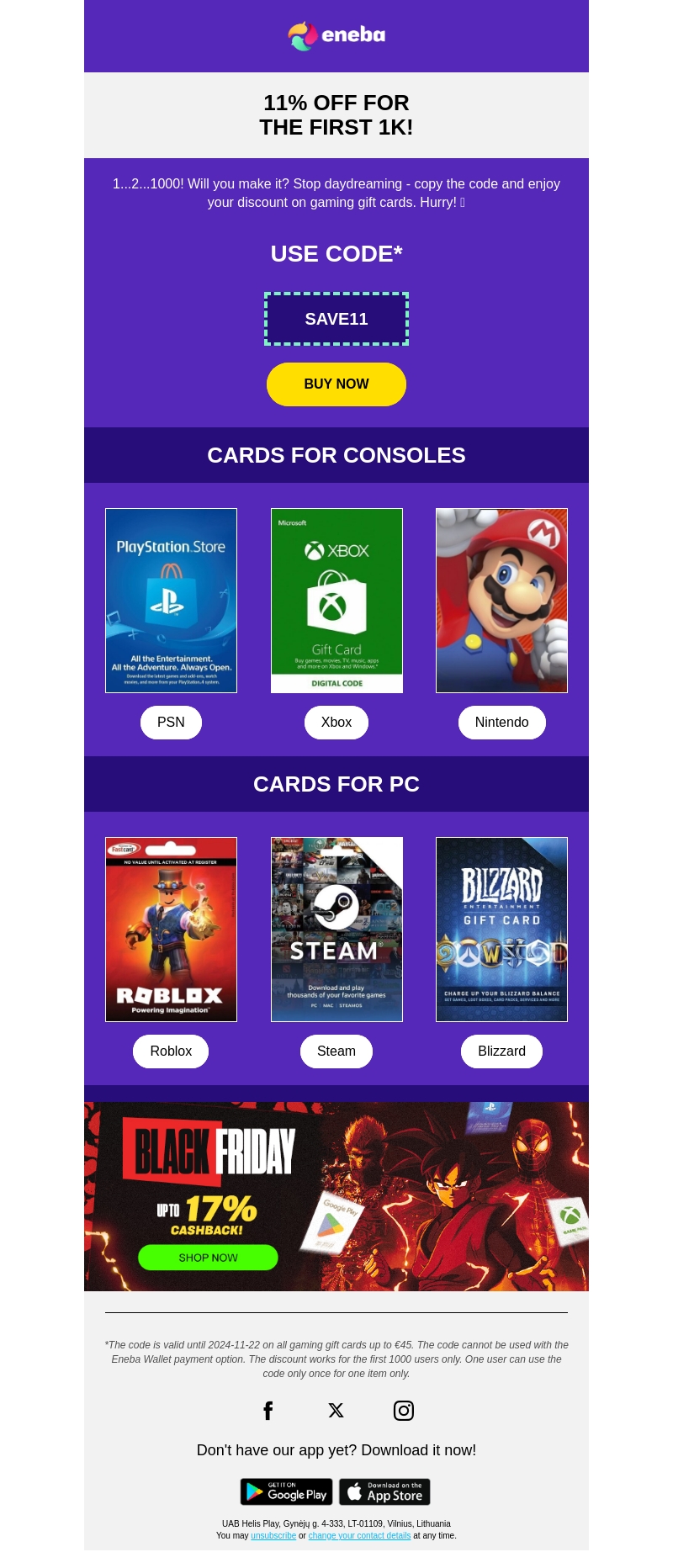This screenshot has width=673, height=1568.
Task: Choose the Xbox button
Action: [336, 723]
